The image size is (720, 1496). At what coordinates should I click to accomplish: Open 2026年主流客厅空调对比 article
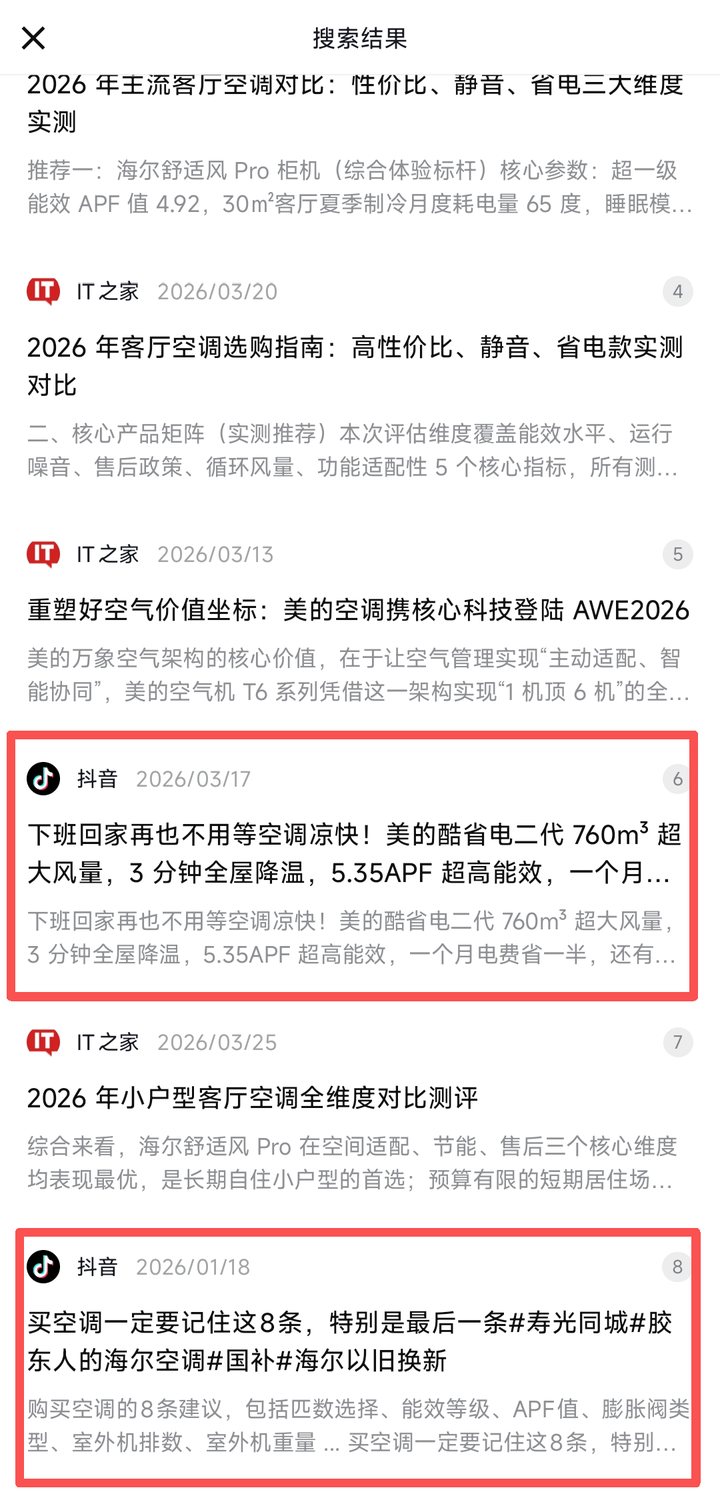pyautogui.click(x=355, y=104)
